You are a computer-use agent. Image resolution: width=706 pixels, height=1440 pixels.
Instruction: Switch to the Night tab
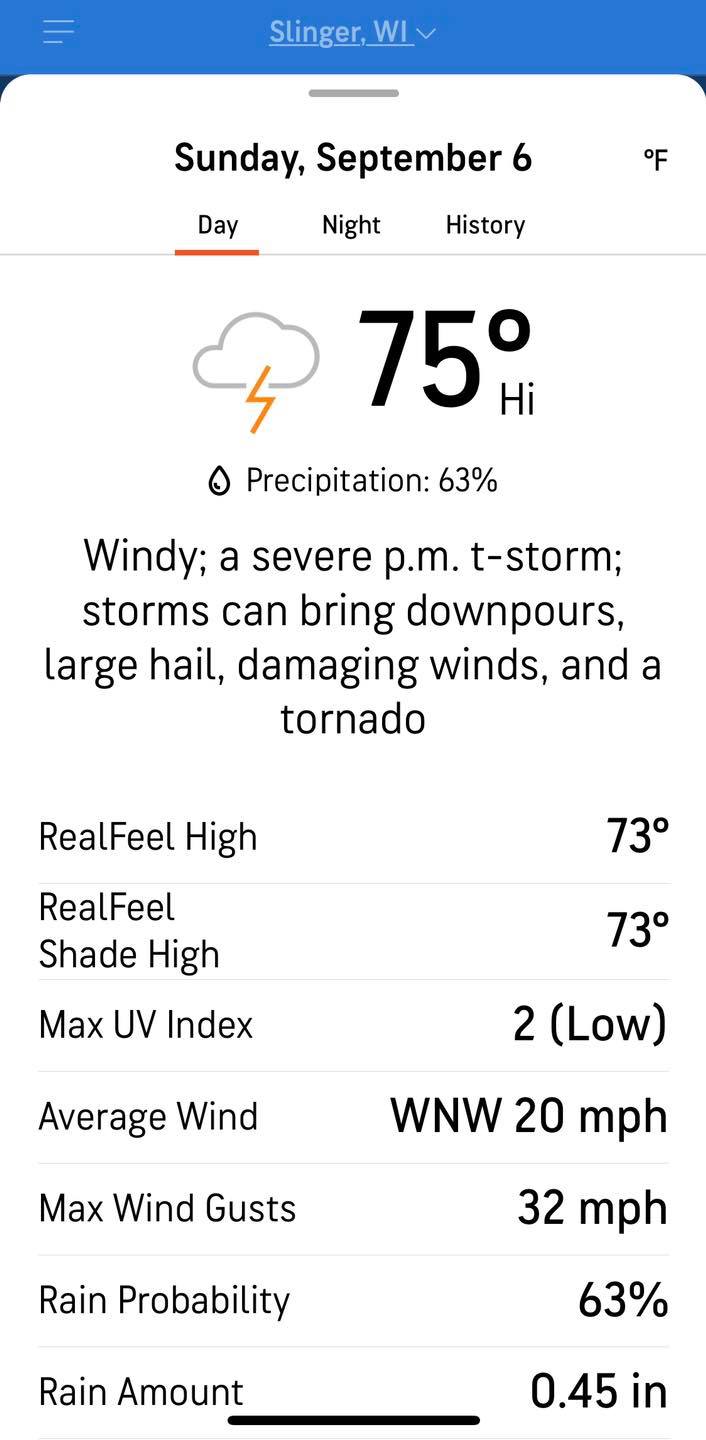click(351, 225)
